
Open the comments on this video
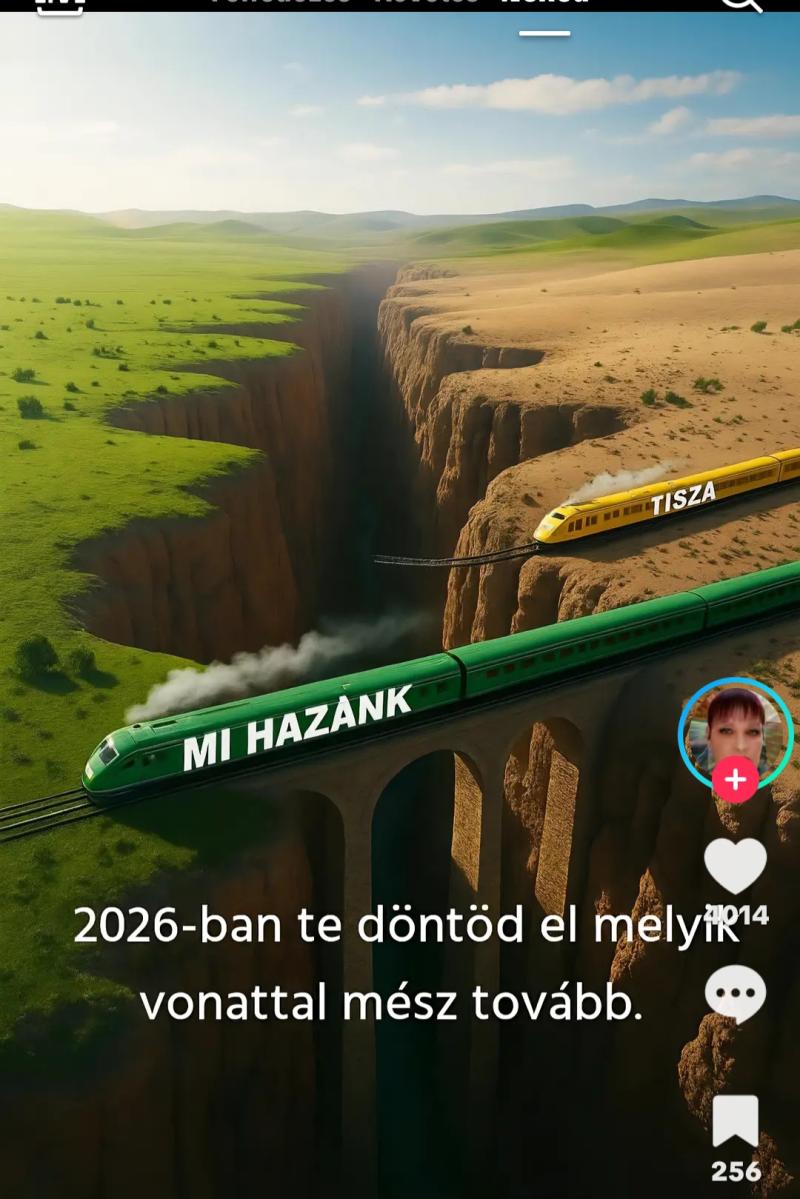[735, 994]
